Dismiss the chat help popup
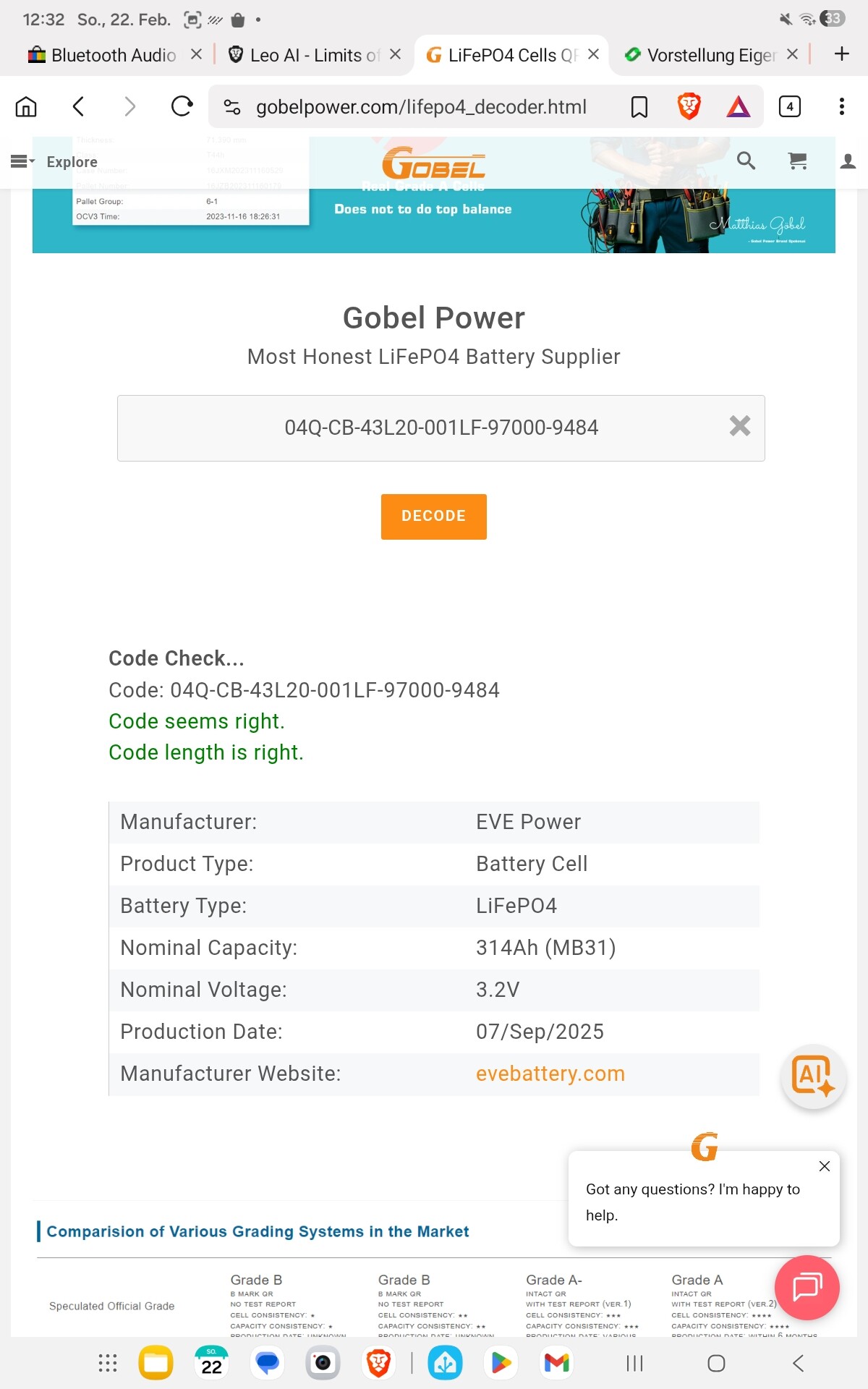Image resolution: width=868 pixels, height=1389 pixels. (x=824, y=1166)
